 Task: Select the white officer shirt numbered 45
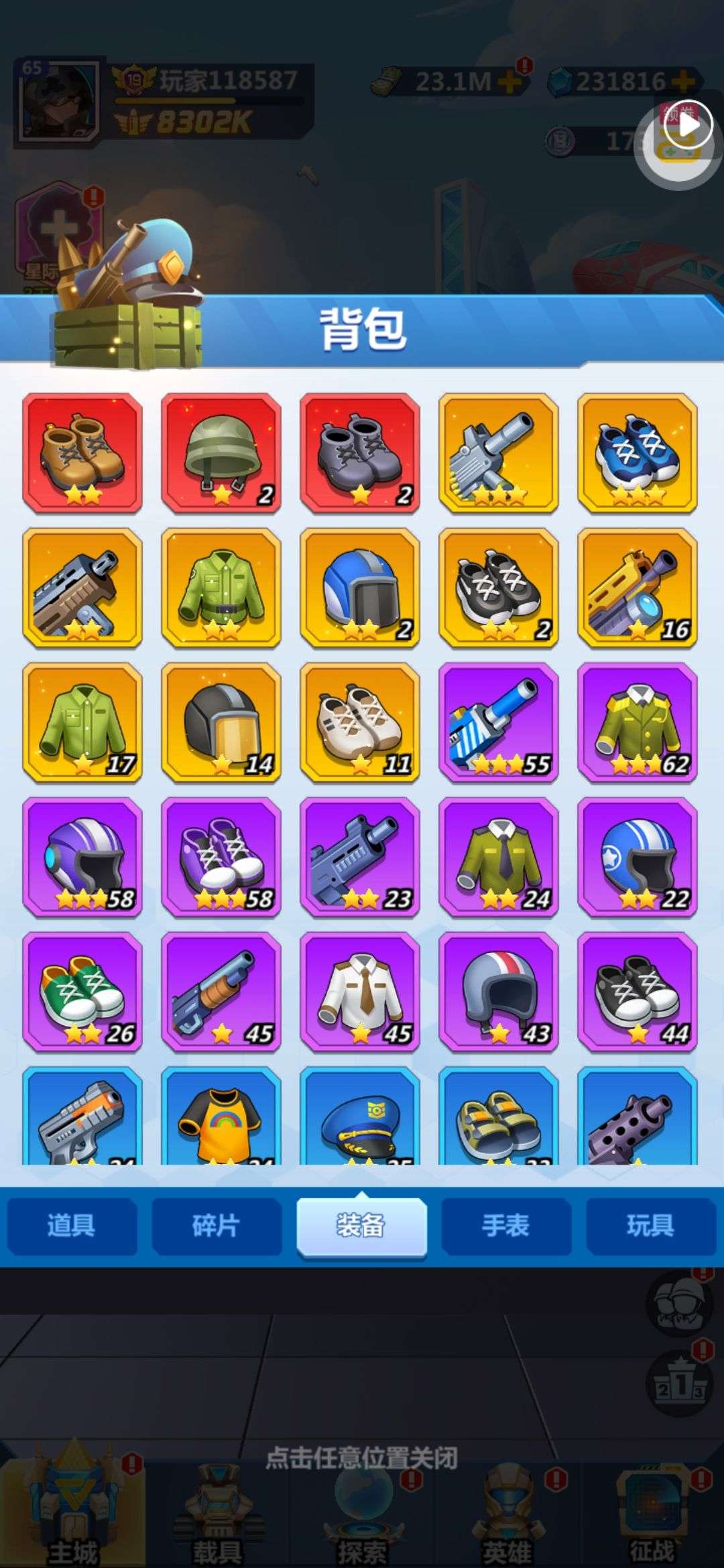[x=360, y=992]
